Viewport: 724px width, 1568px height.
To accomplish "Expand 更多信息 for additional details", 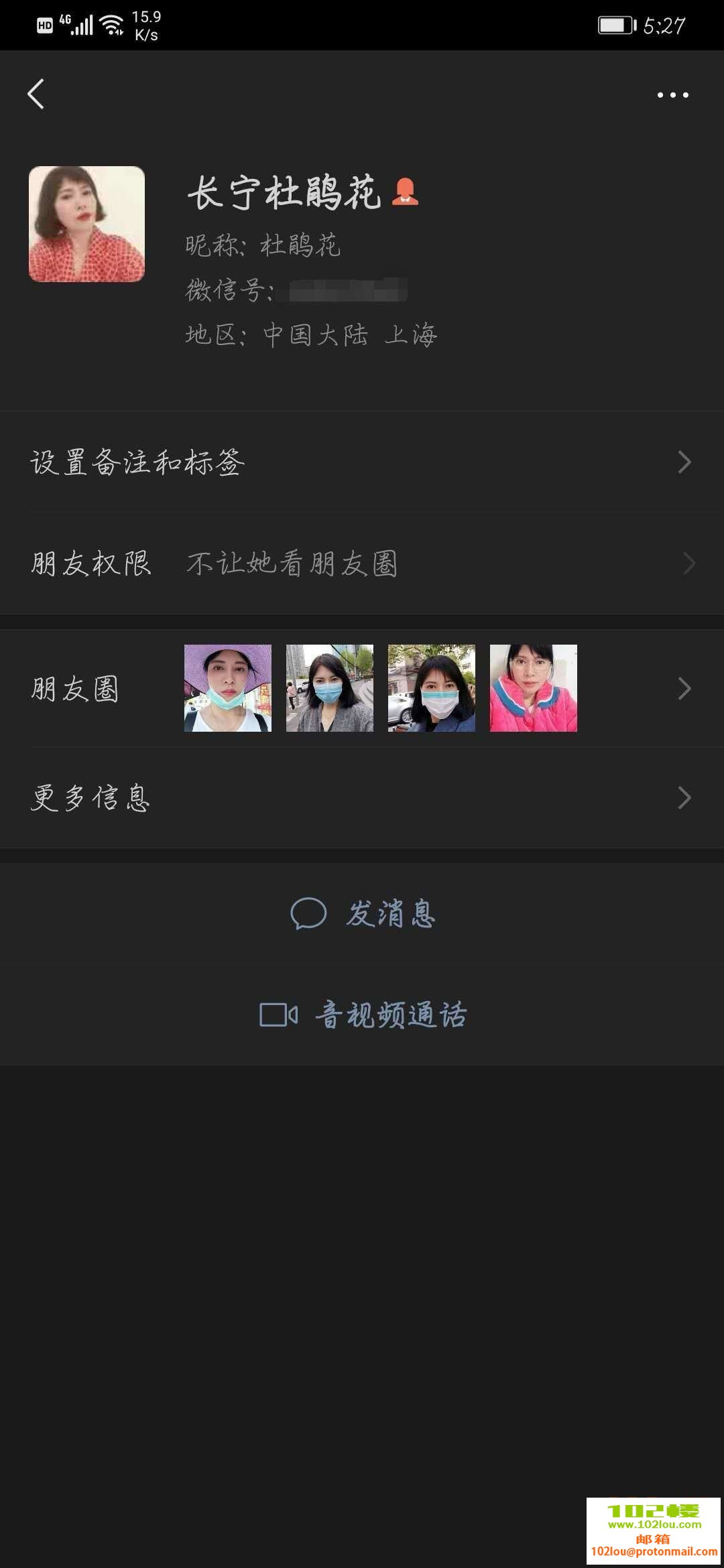I will 684,797.
